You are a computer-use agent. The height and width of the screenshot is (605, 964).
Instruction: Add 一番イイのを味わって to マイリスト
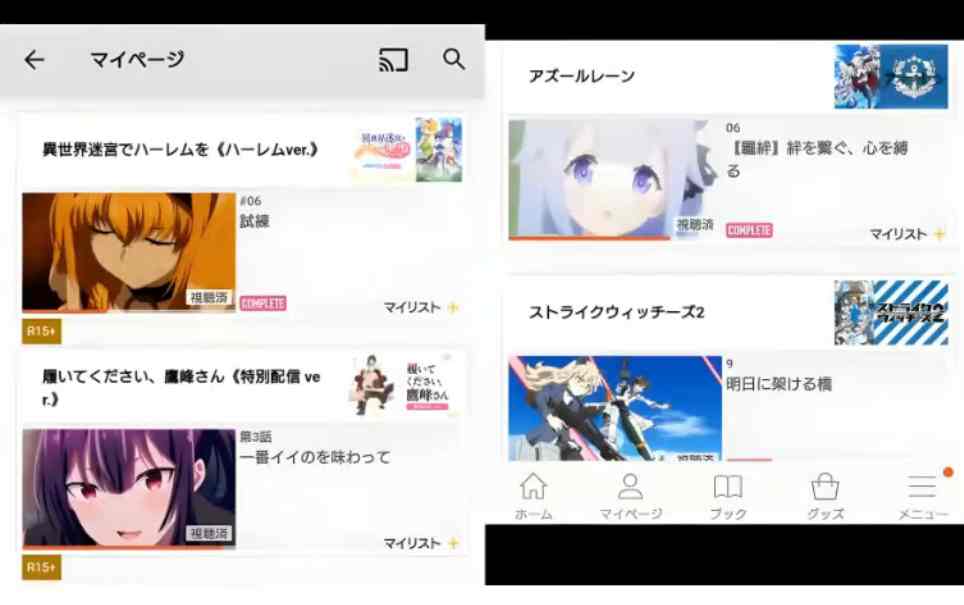pyautogui.click(x=421, y=543)
